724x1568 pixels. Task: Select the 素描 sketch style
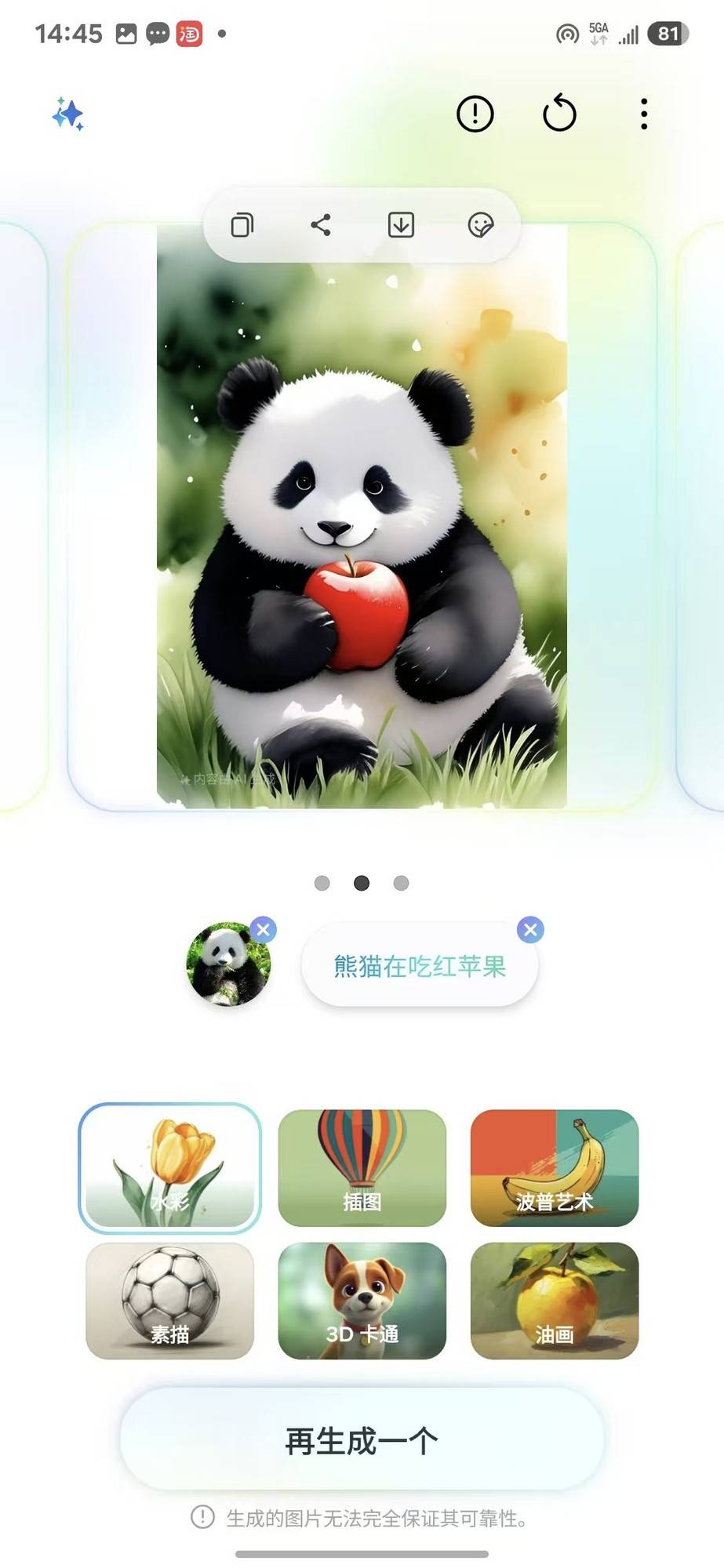[169, 1301]
